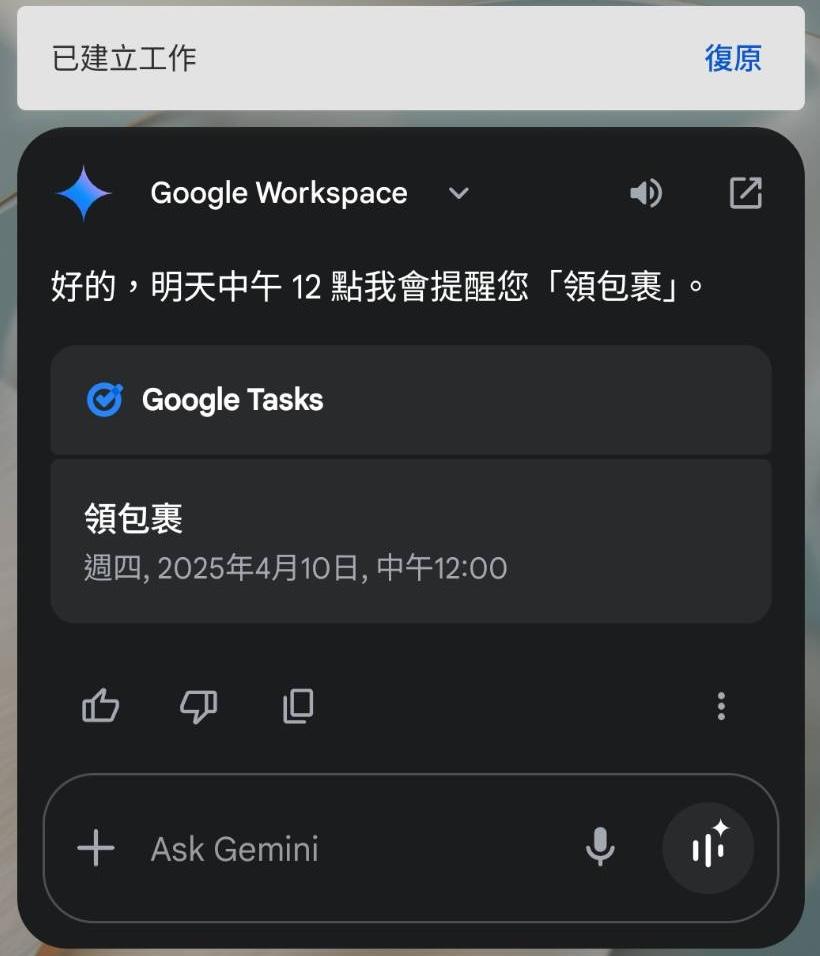This screenshot has width=820, height=956.
Task: Open the Gemini Live voice mode button
Action: (x=708, y=848)
